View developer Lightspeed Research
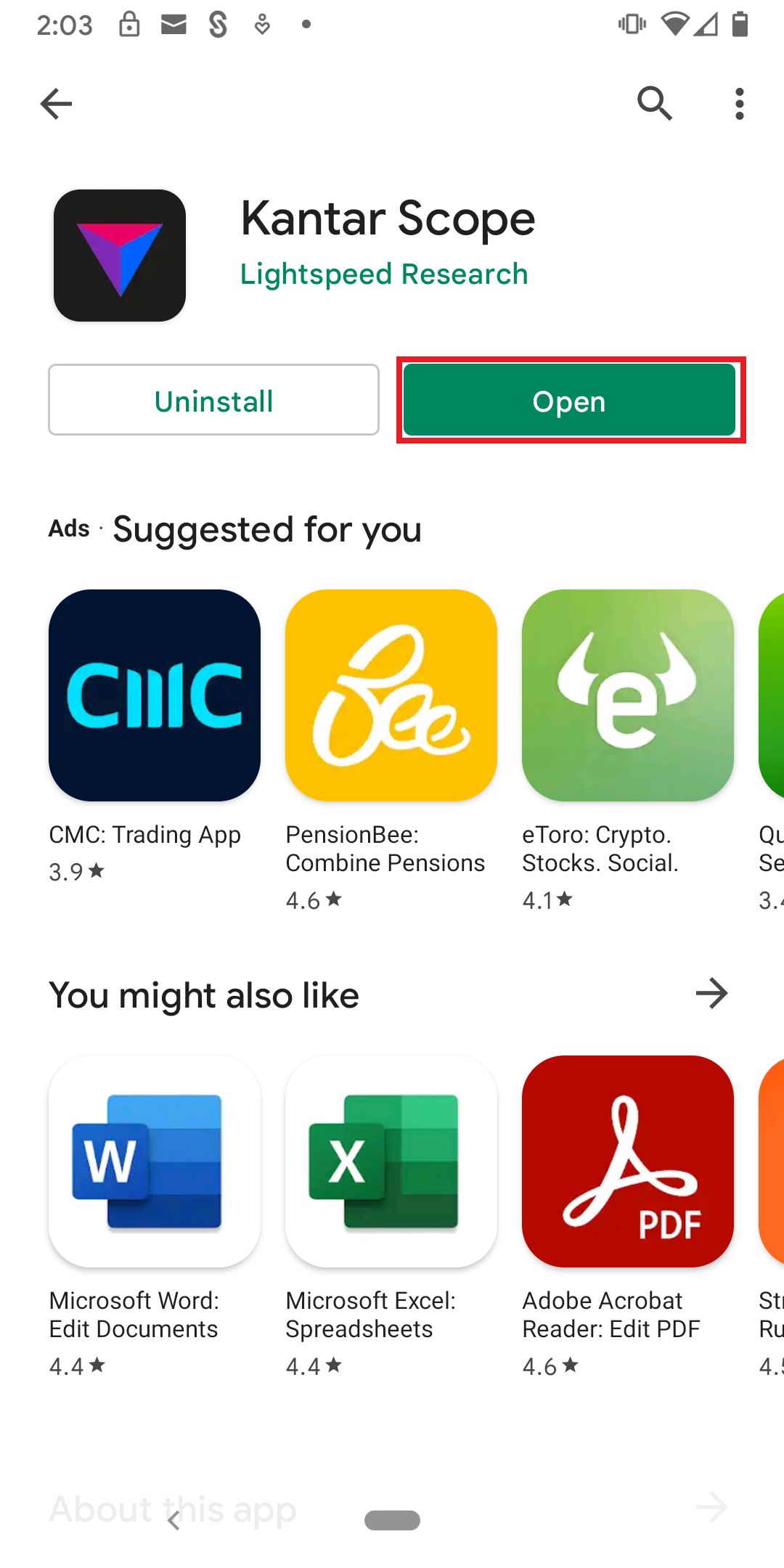 tap(384, 274)
